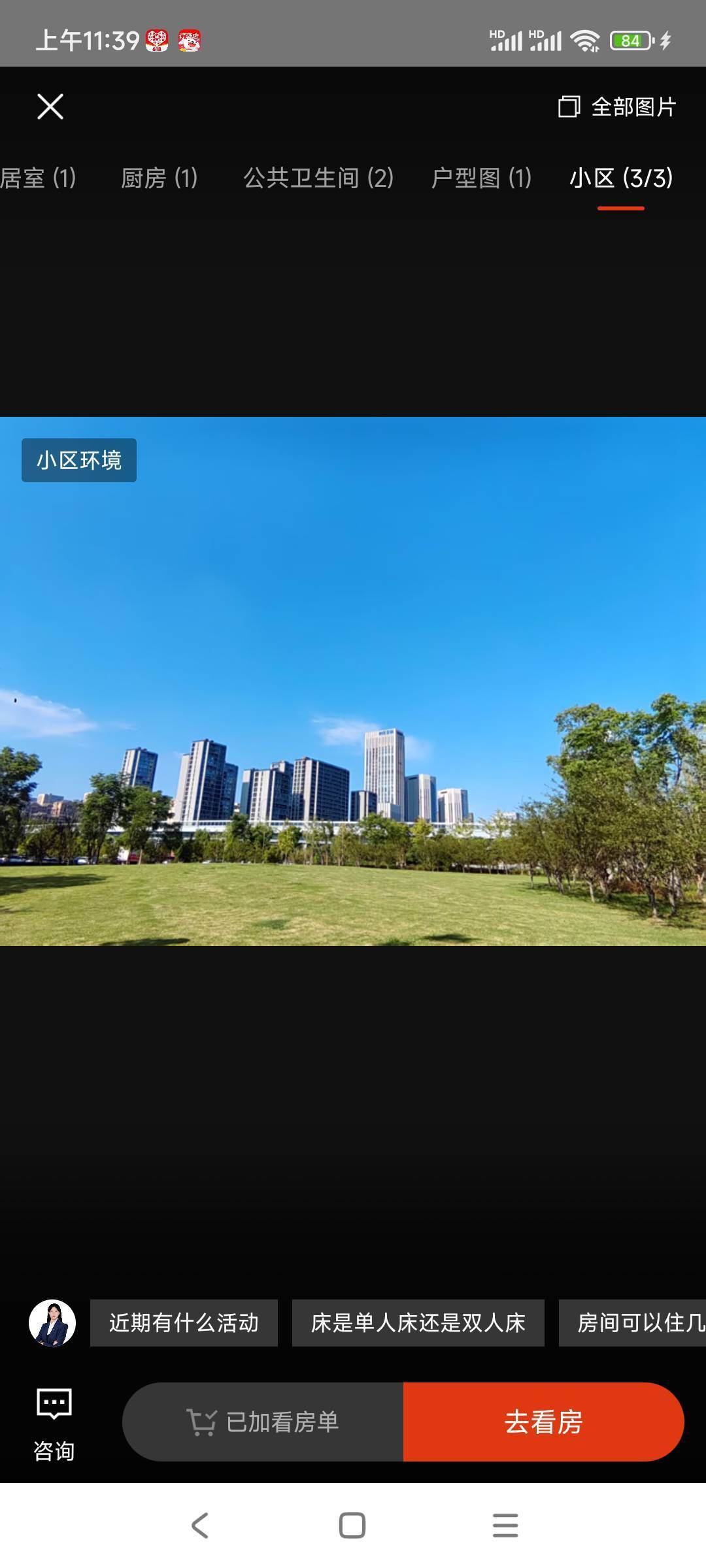
Task: Ask 近期有什么活动
Action: click(184, 1323)
